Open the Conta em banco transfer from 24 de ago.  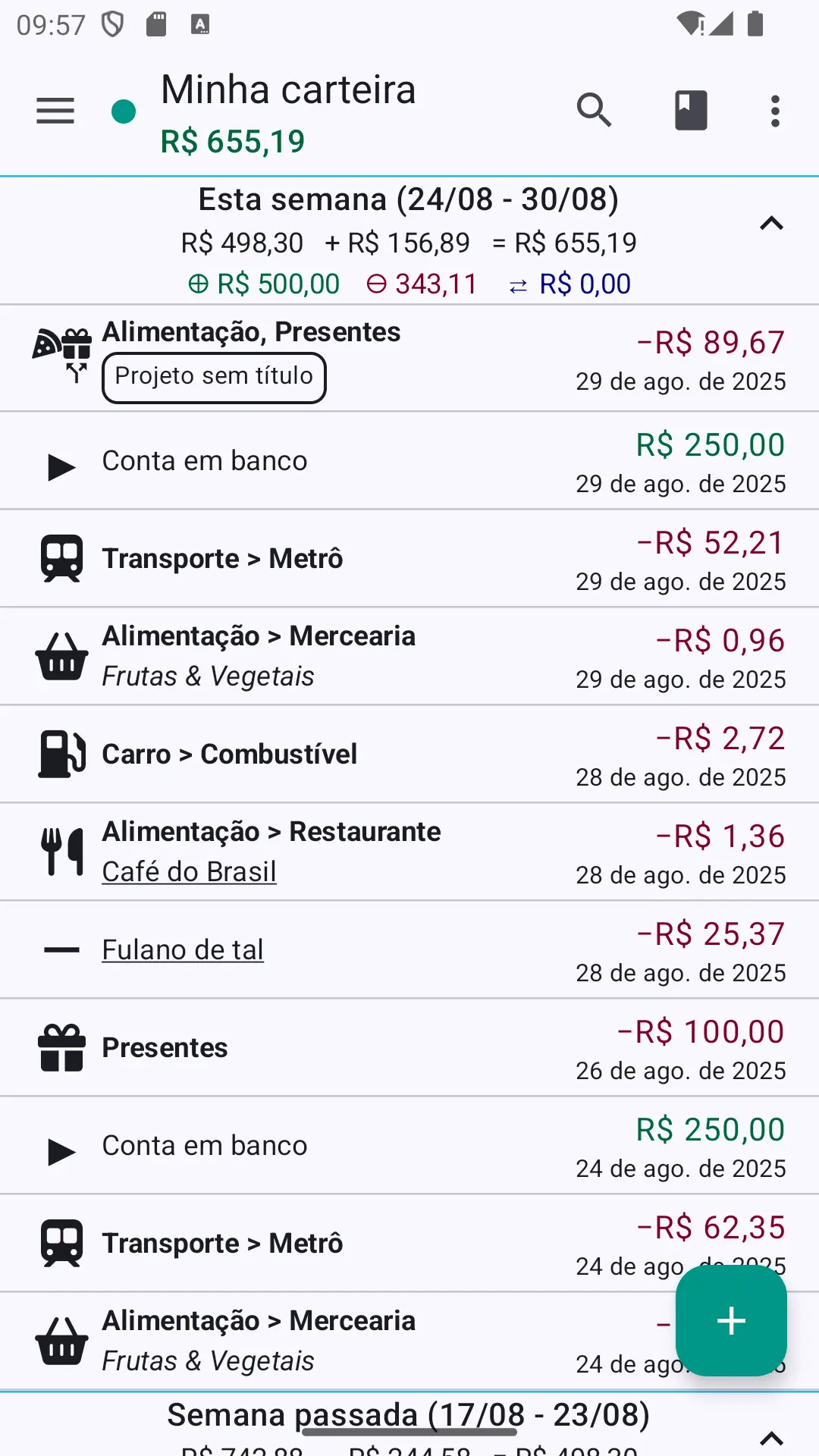tap(409, 1146)
